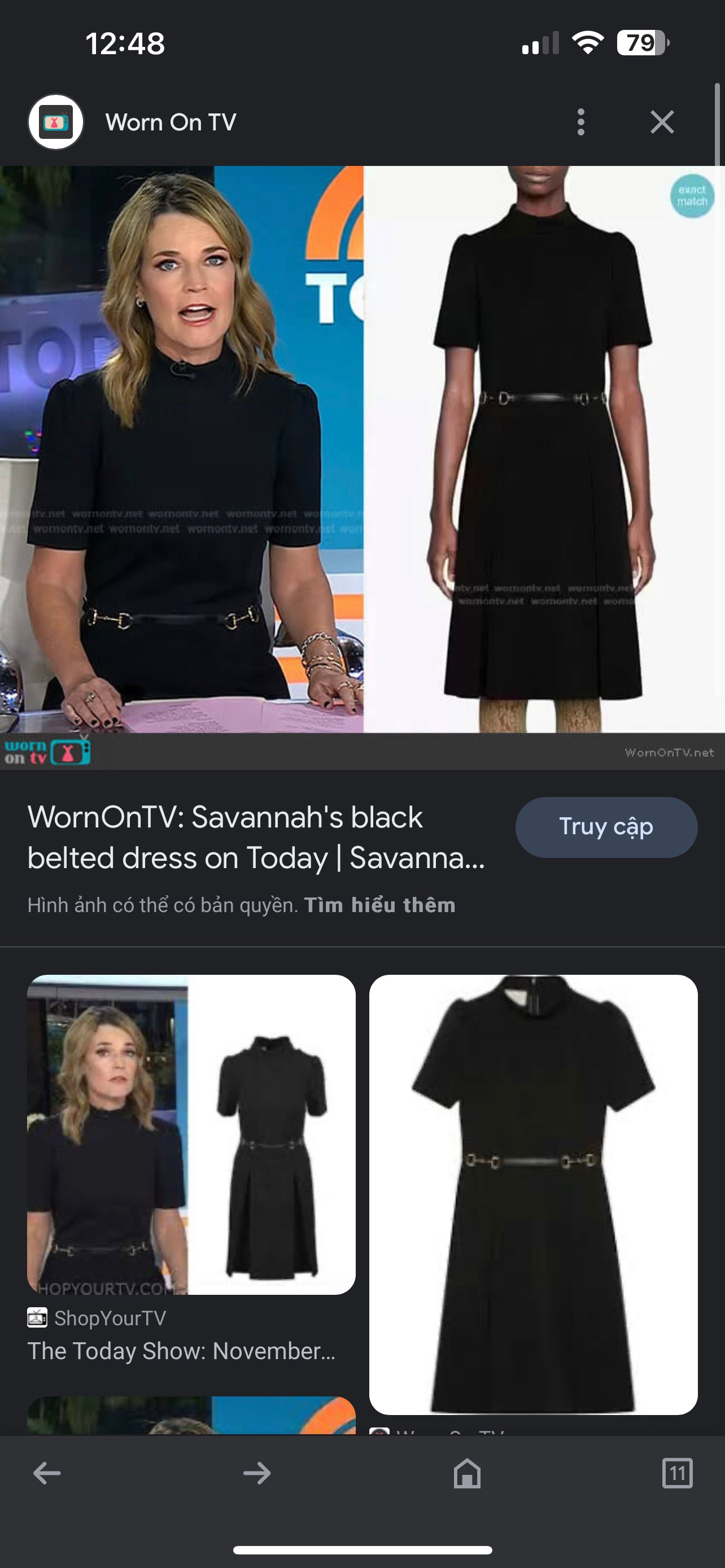Open the browser home page
725x1568 pixels.
pyautogui.click(x=467, y=1474)
